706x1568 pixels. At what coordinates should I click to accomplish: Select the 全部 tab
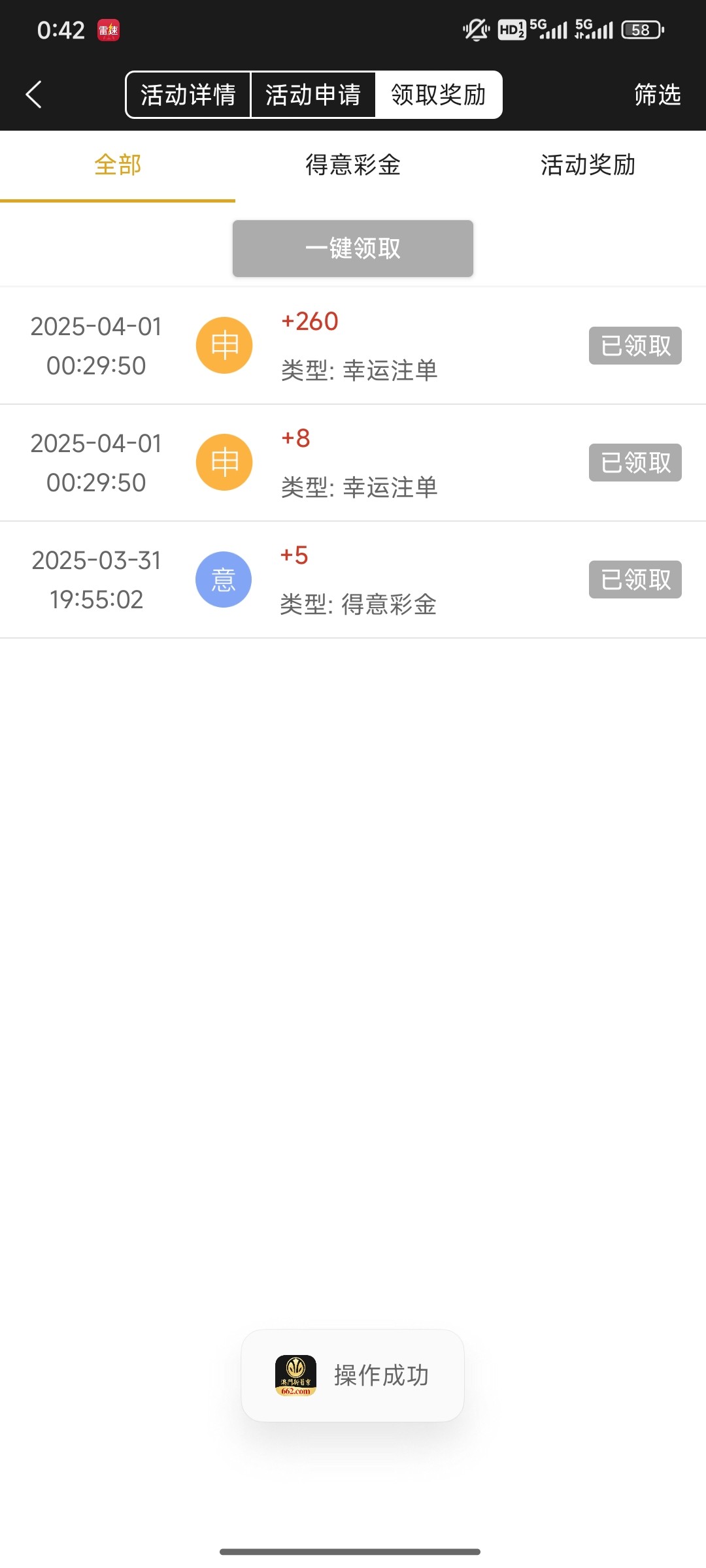click(x=118, y=165)
